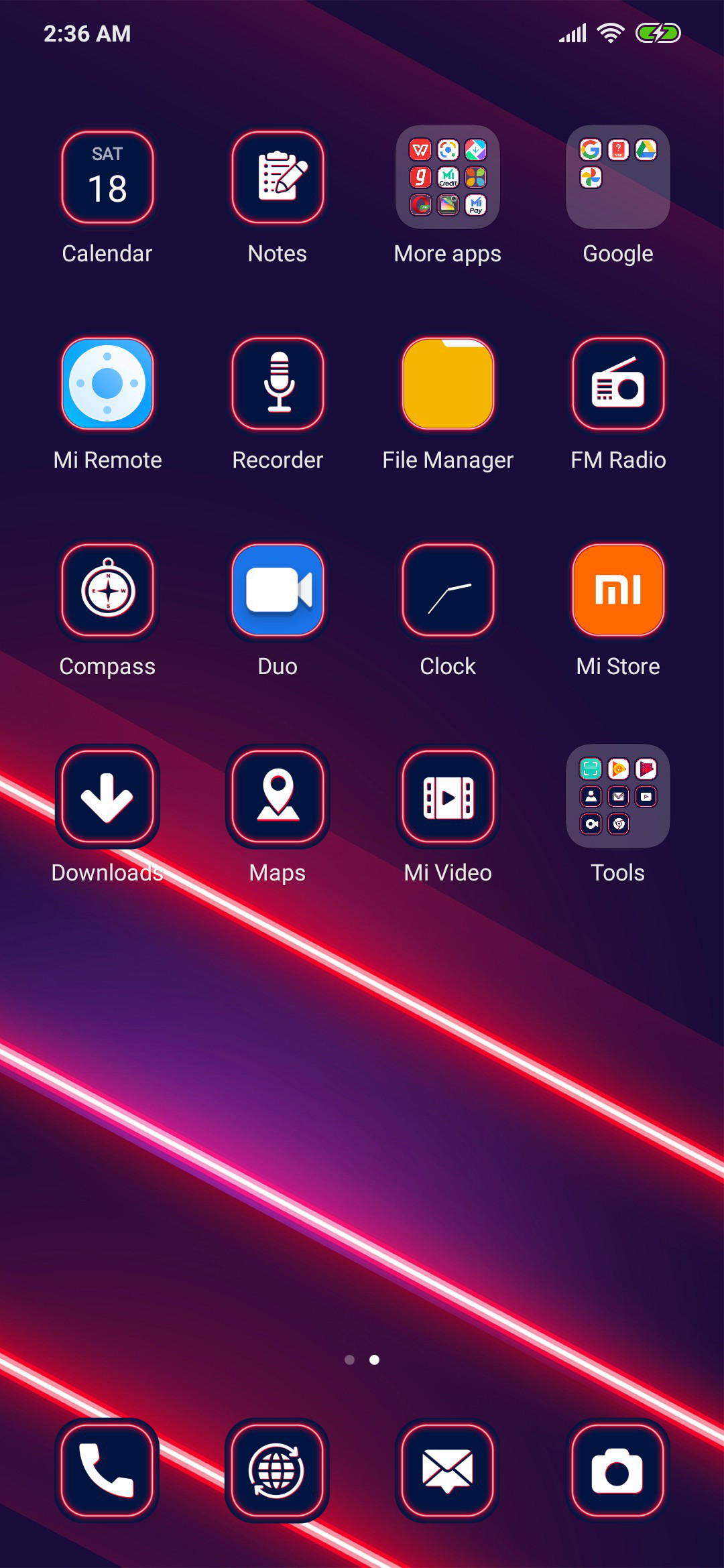This screenshot has width=724, height=1568.
Task: Open Mi Video
Action: click(448, 797)
